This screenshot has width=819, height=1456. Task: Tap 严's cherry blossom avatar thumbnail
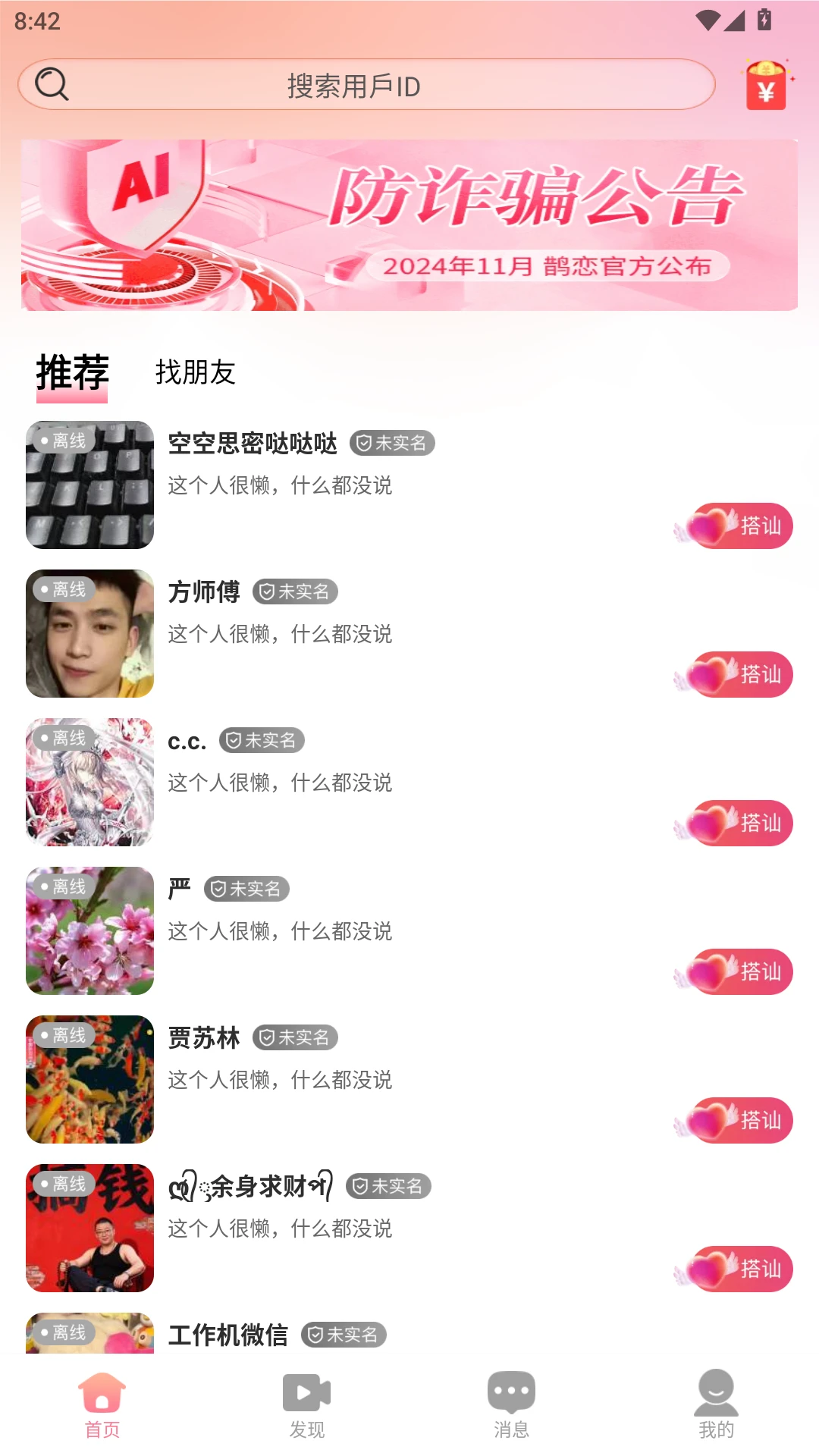click(x=89, y=930)
